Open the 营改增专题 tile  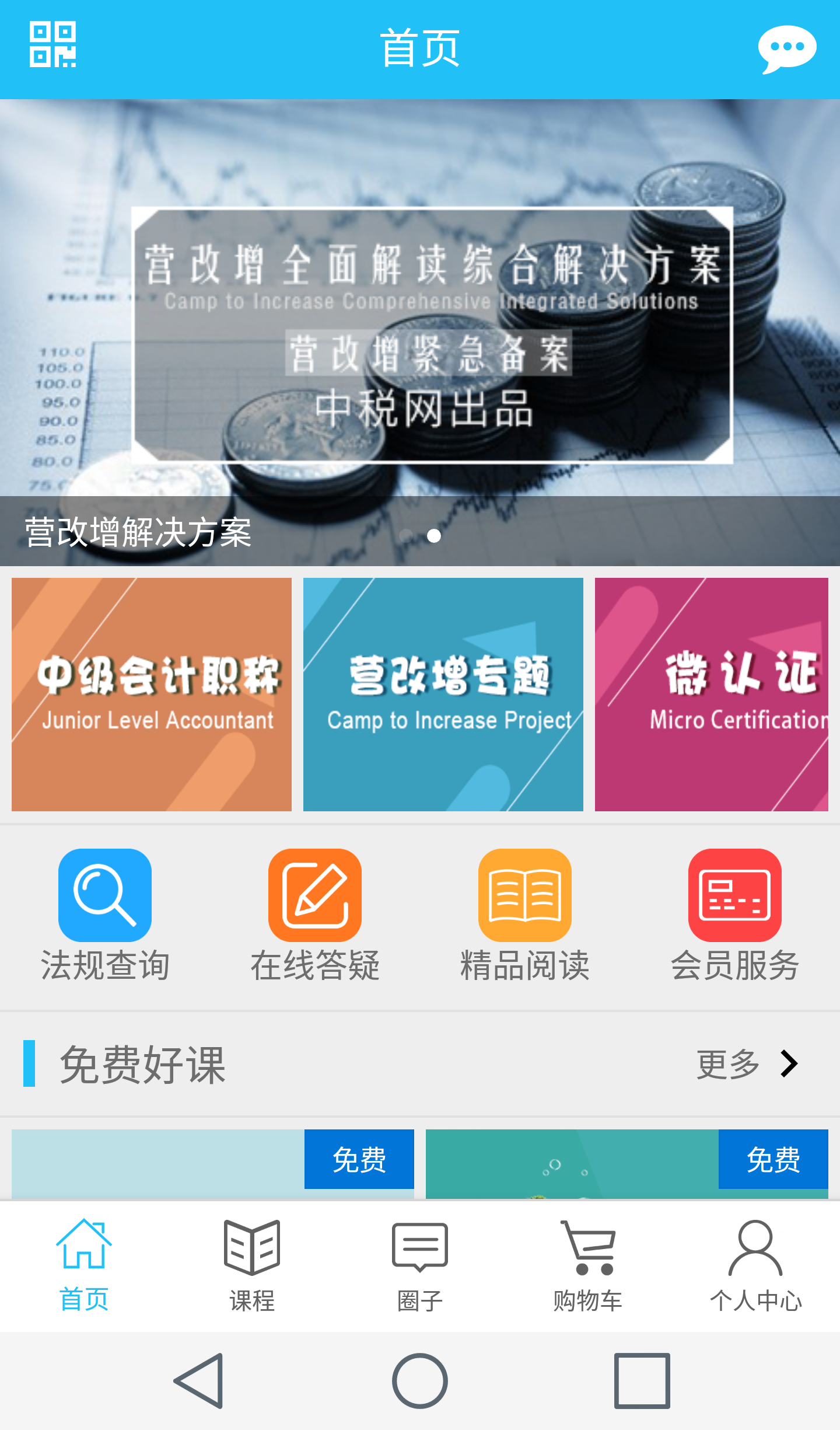pyautogui.click(x=443, y=693)
